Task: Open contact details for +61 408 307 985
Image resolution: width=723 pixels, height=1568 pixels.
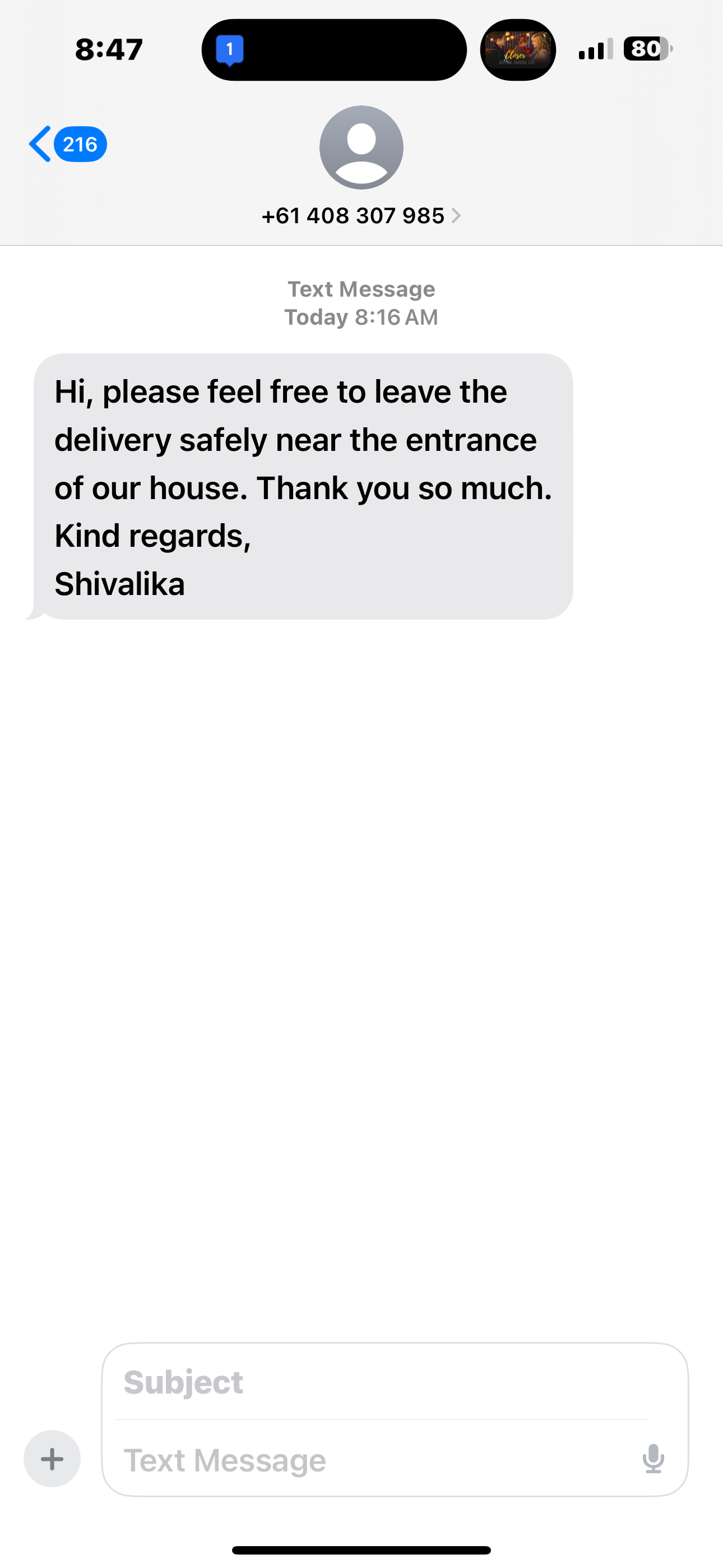Action: click(x=361, y=215)
